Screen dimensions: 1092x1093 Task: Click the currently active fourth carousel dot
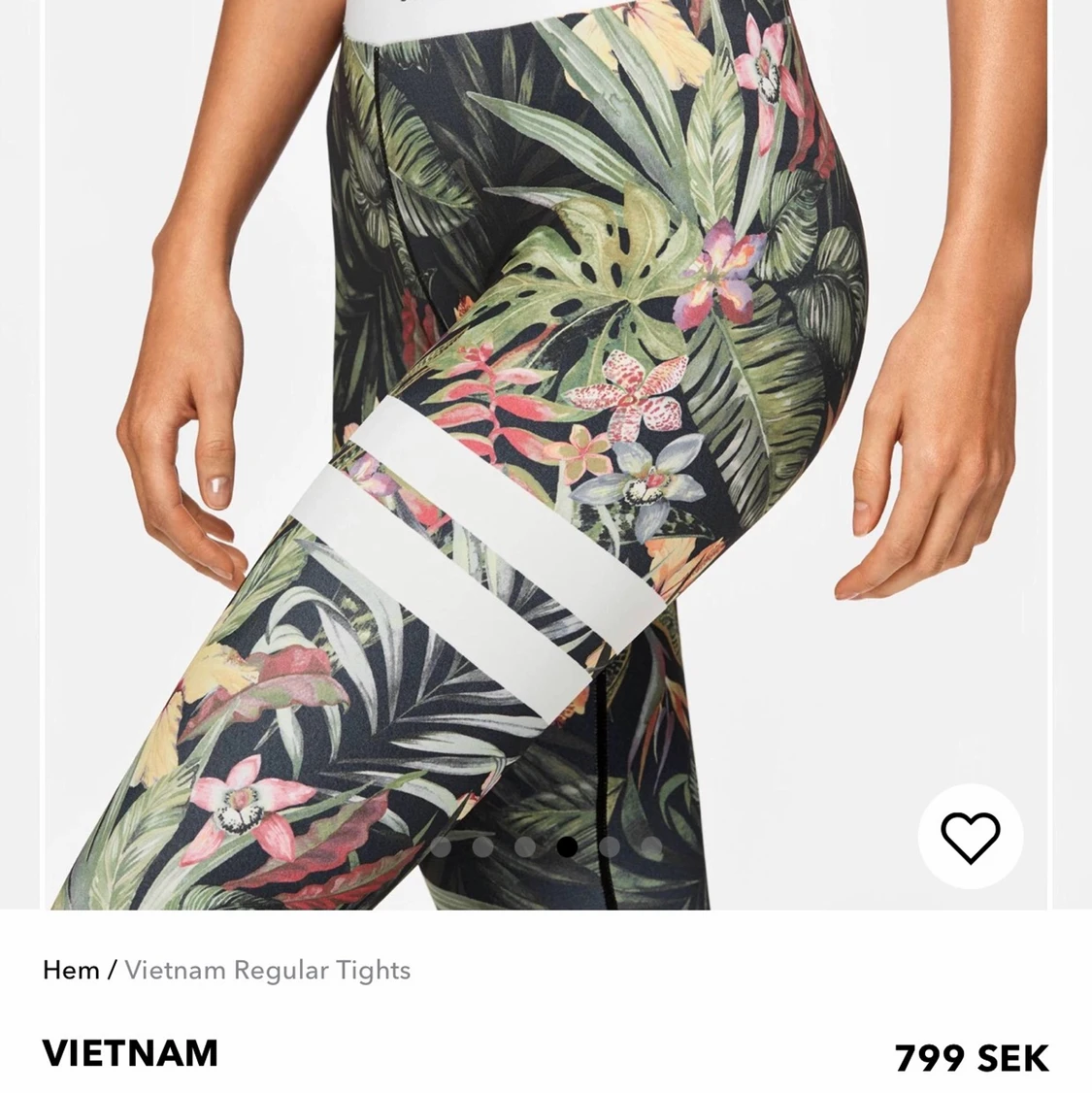point(568,847)
